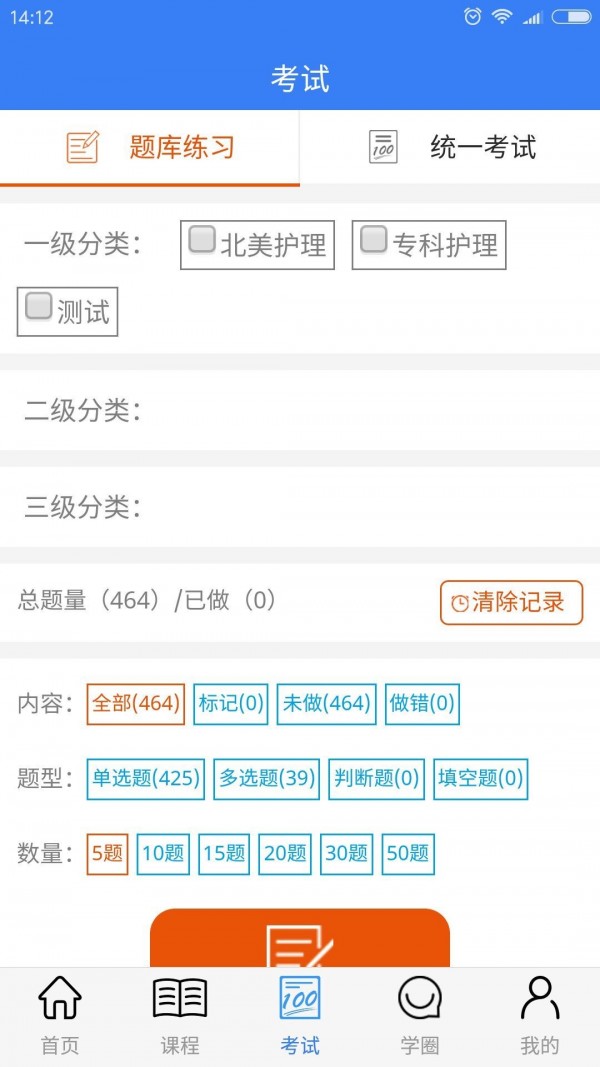This screenshot has width=600, height=1067.
Task: Switch to the 统一考试 tab
Action: pyautogui.click(x=452, y=148)
